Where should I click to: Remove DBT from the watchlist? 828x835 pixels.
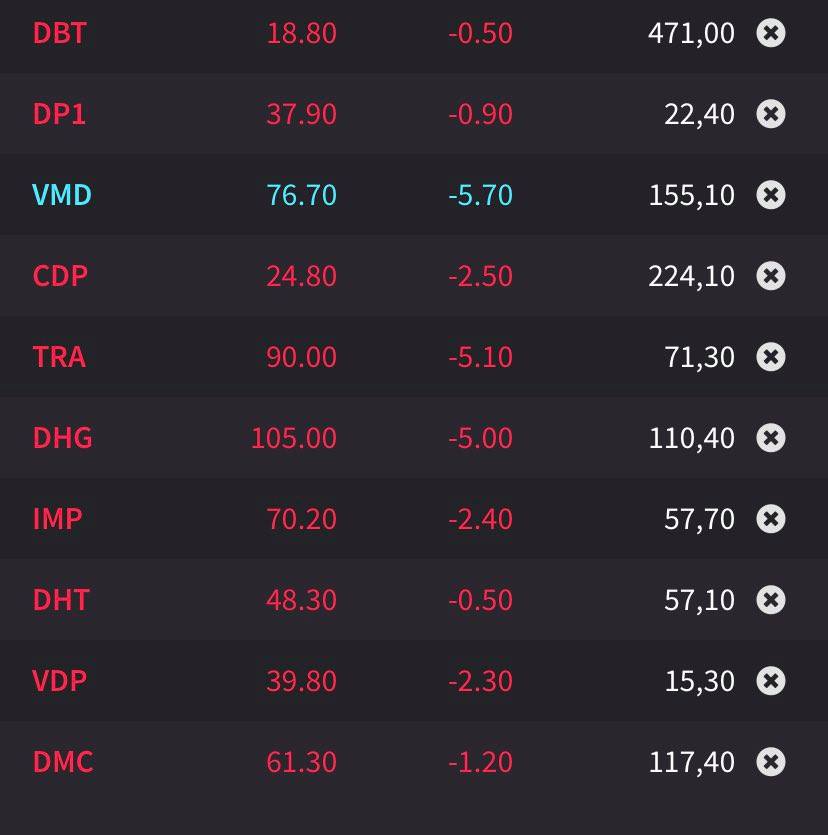[770, 33]
